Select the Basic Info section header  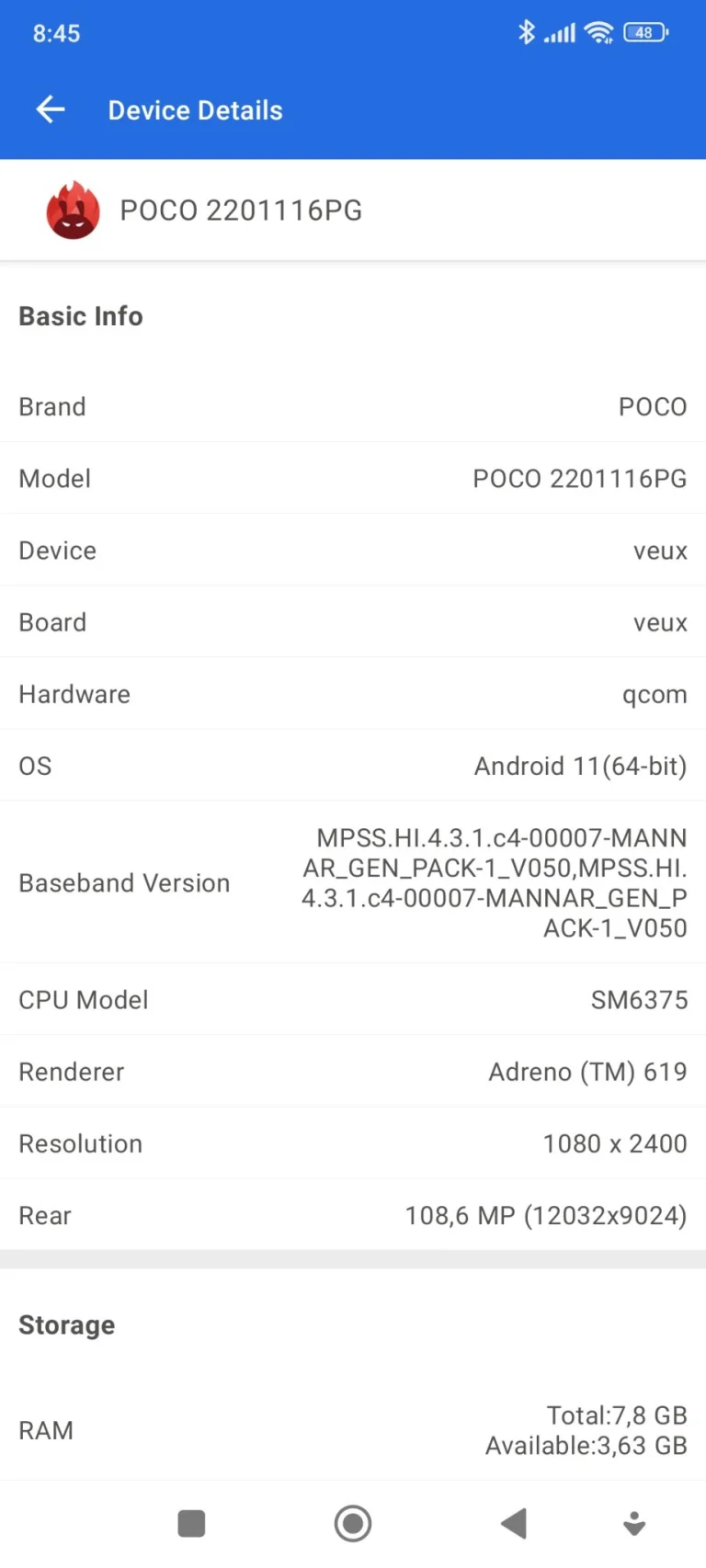pos(80,315)
